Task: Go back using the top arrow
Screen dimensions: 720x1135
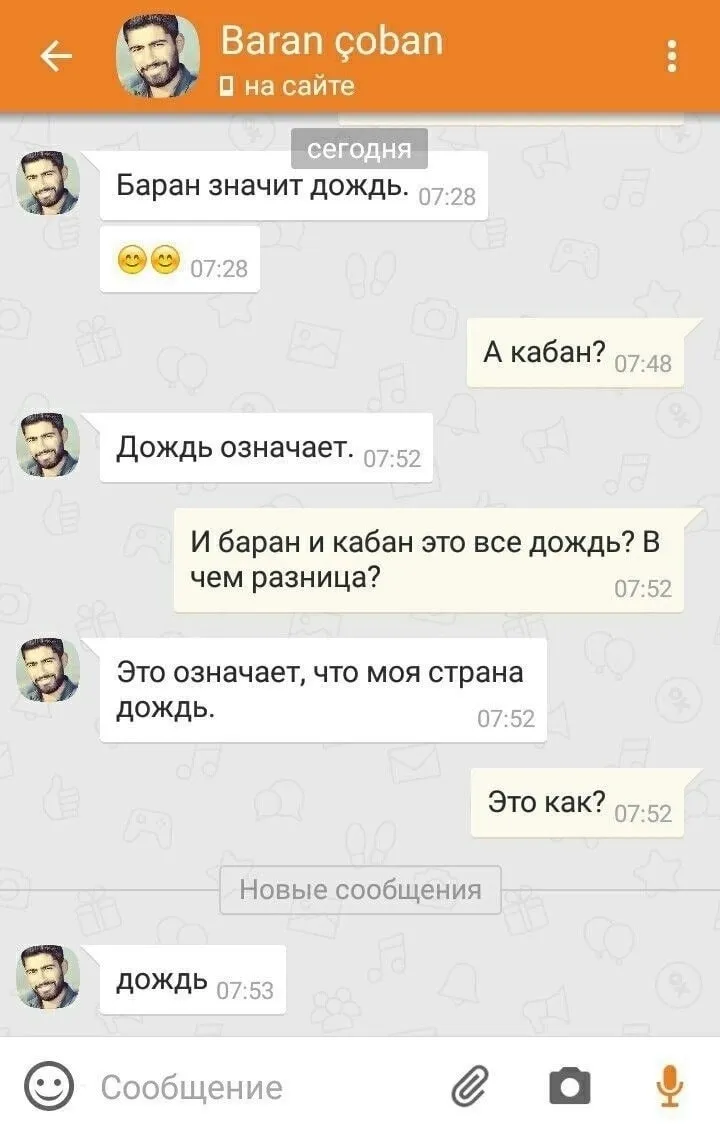Action: [56, 57]
